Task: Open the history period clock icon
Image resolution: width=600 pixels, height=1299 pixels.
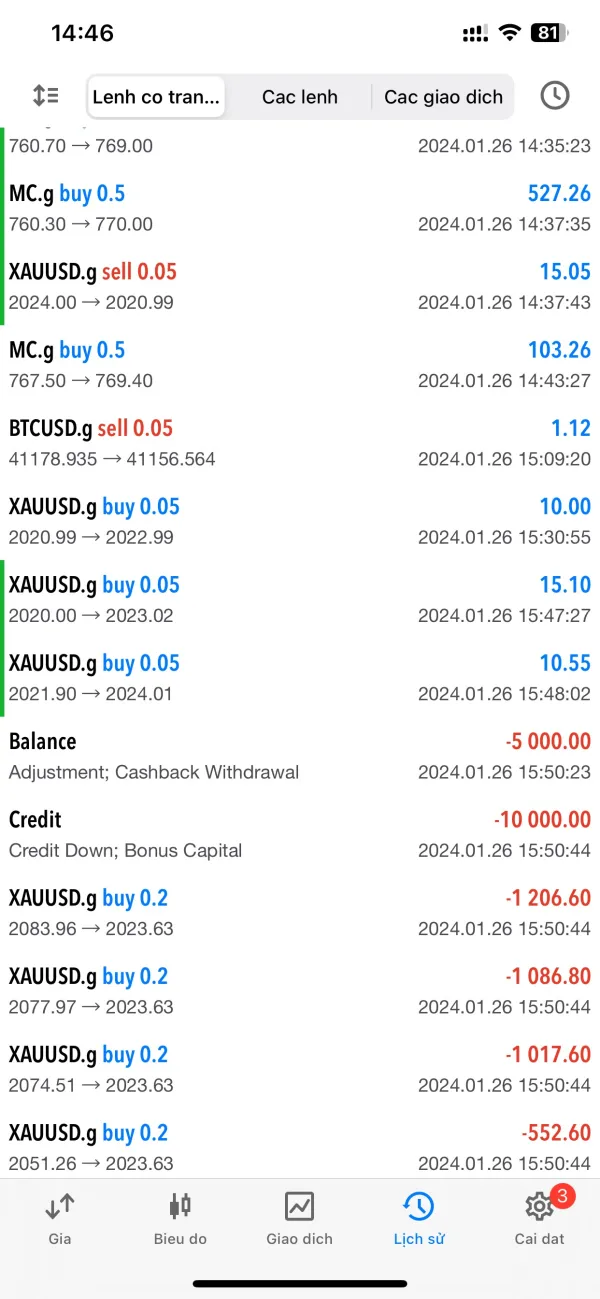Action: 554,96
